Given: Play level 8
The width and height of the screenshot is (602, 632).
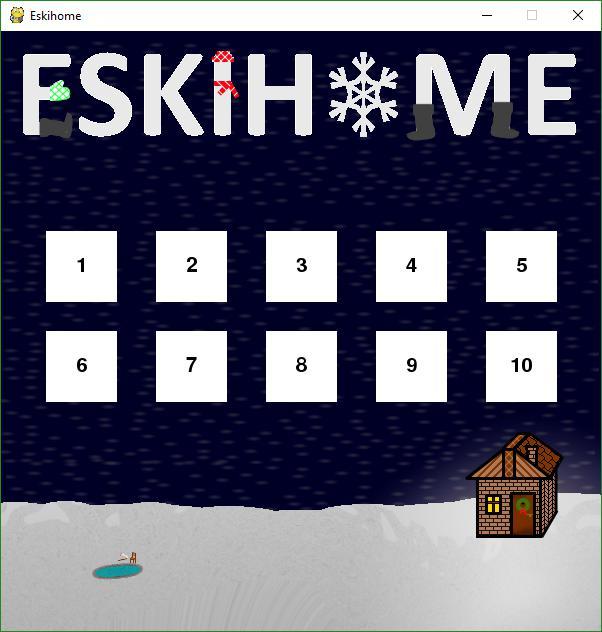Looking at the screenshot, I should tap(301, 366).
